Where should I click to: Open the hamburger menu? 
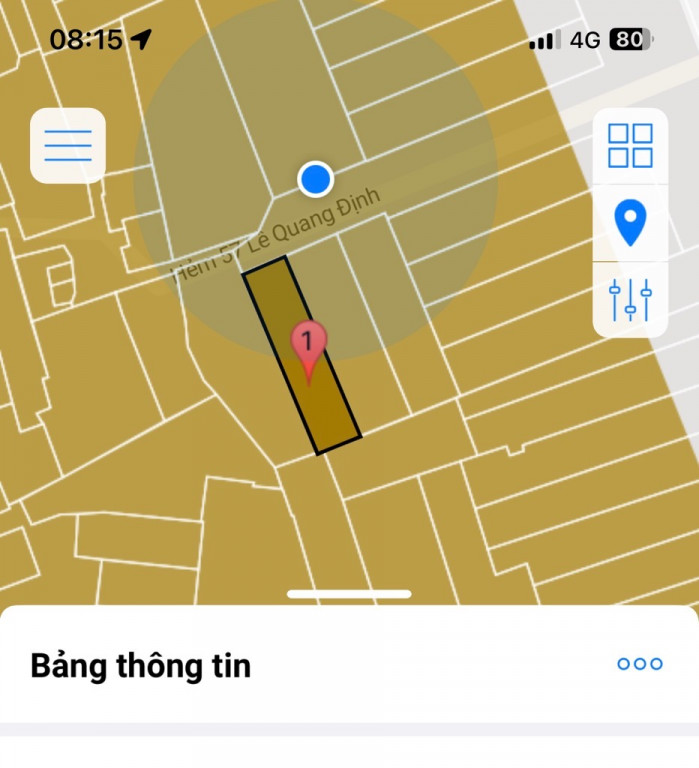[x=68, y=146]
